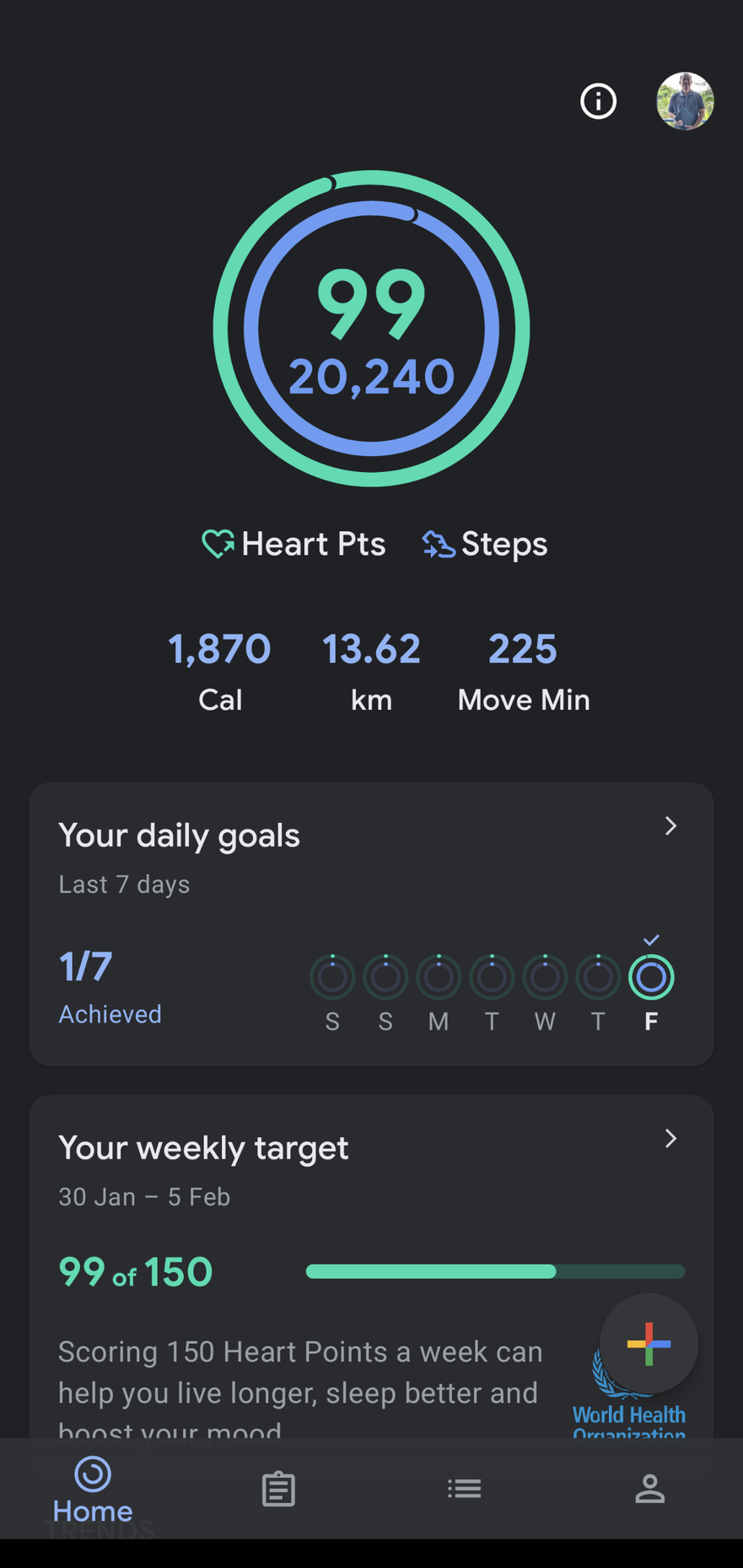The height and width of the screenshot is (1568, 743).
Task: Switch to the Profile person tab
Action: point(650,1490)
